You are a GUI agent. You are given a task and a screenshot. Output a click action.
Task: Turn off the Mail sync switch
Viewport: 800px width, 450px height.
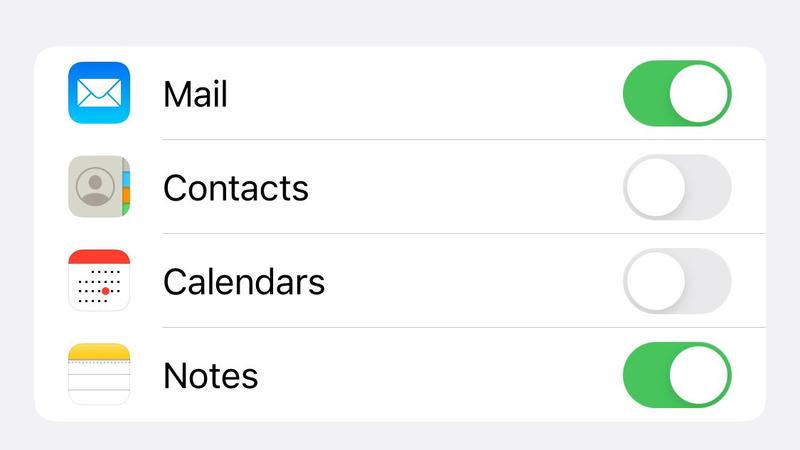click(677, 94)
